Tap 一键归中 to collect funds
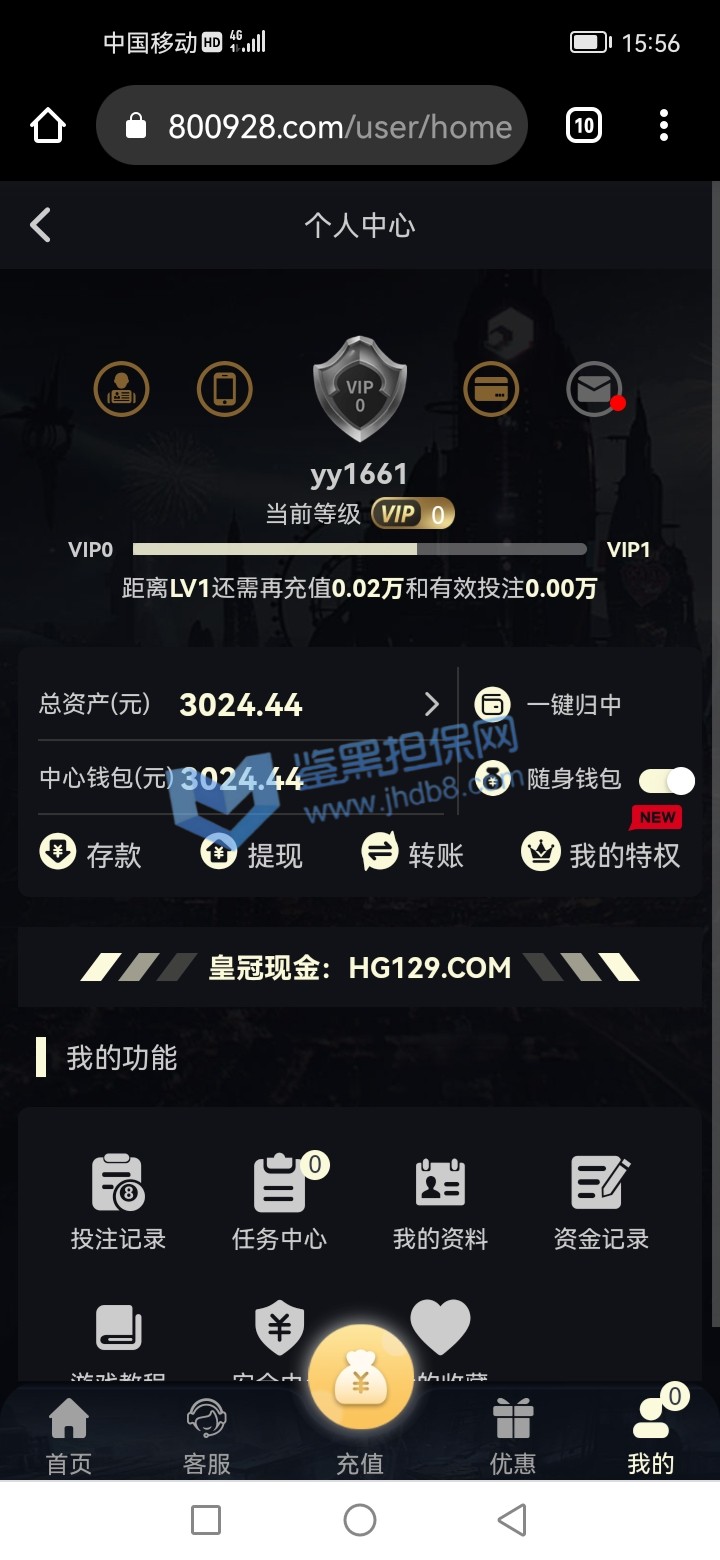 [549, 704]
